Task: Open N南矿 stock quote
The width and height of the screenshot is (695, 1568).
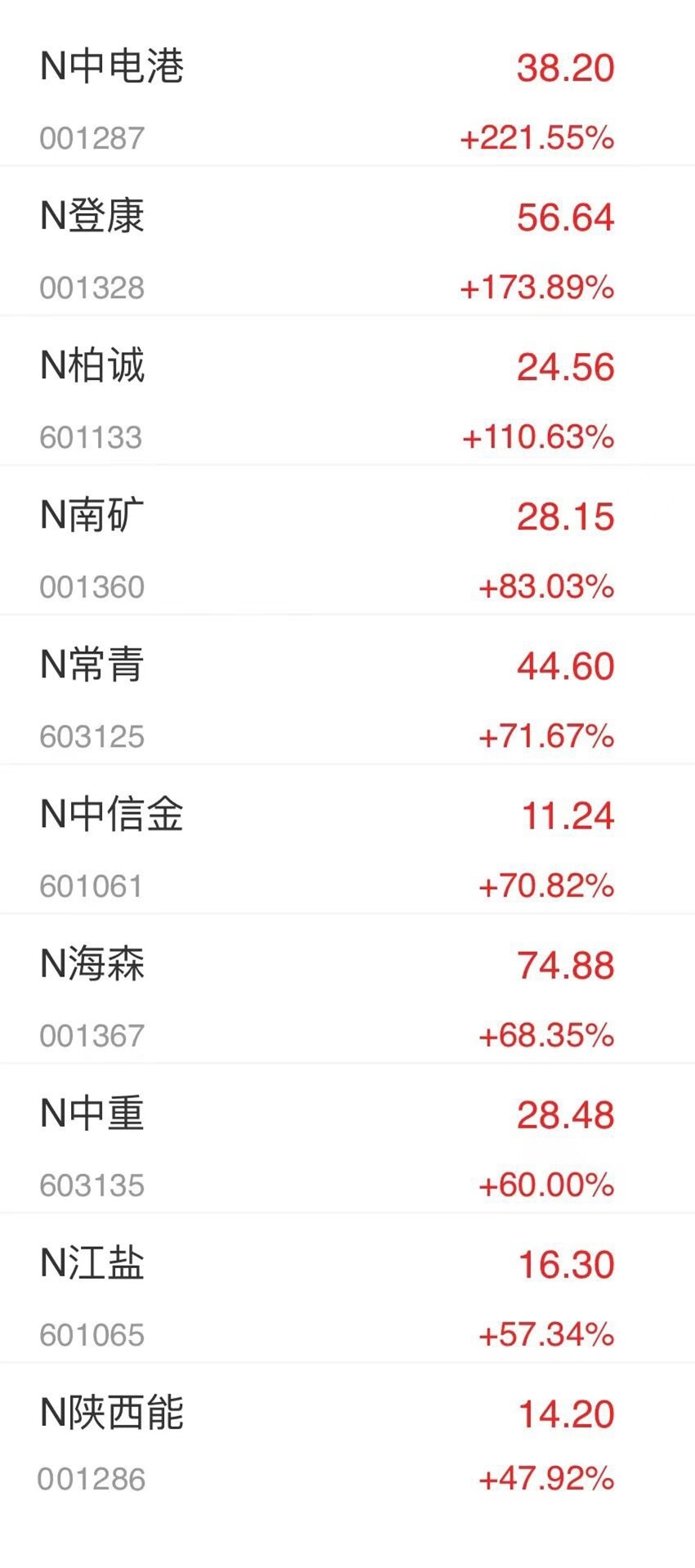Action: (x=92, y=516)
